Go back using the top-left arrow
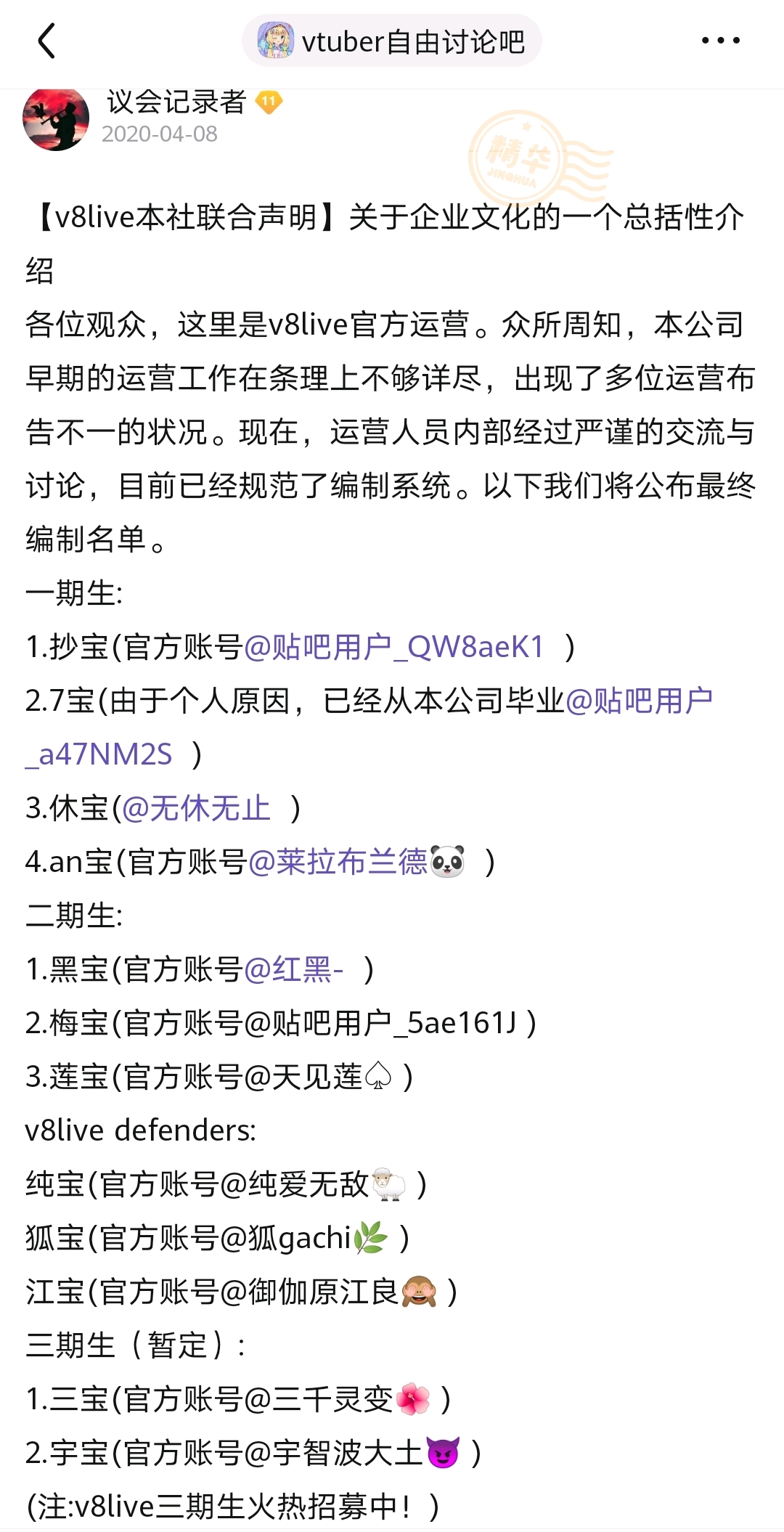784x1532 pixels. 46,41
